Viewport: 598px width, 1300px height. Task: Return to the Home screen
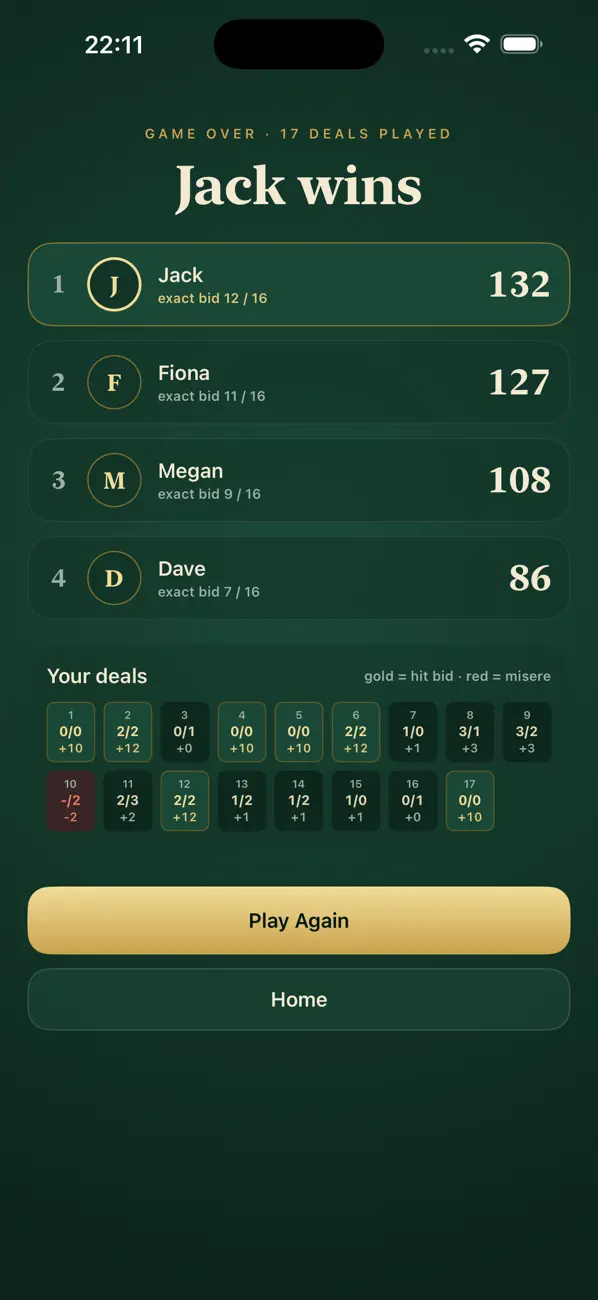[x=299, y=999]
